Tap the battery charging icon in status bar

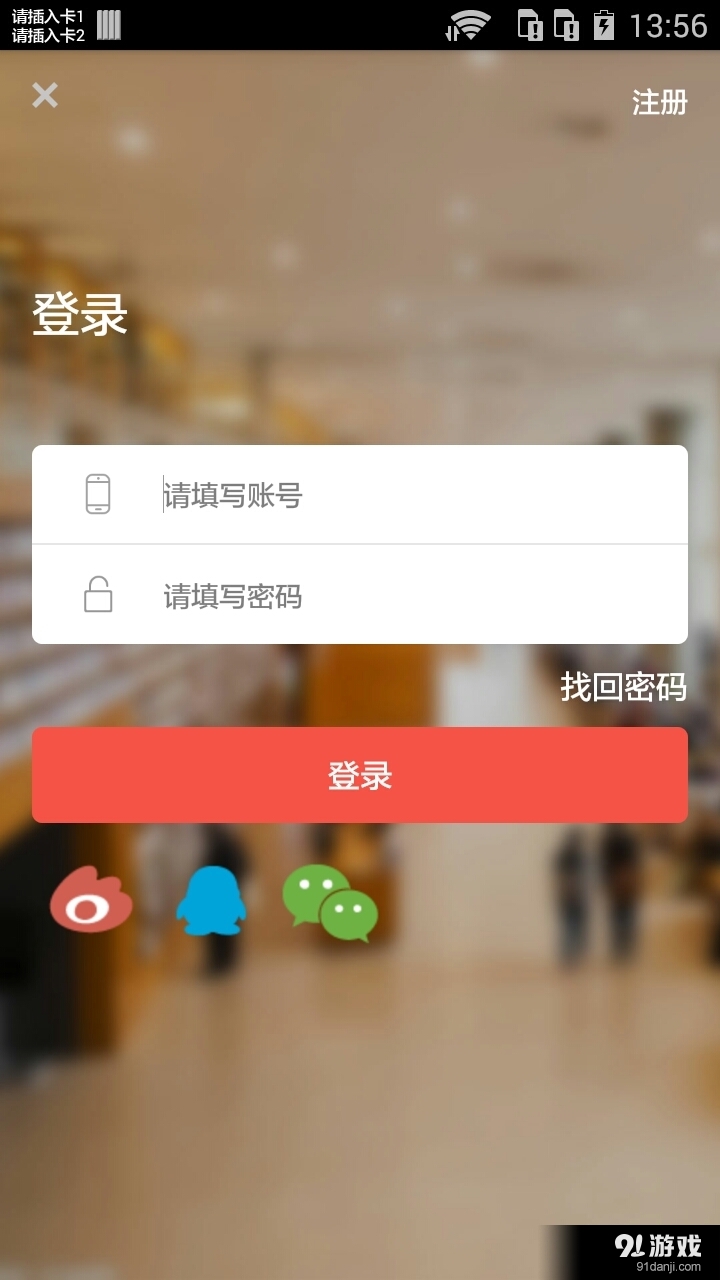604,25
